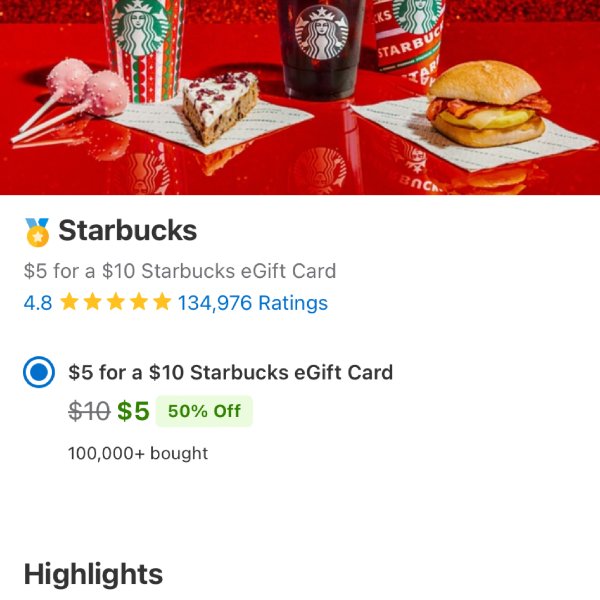View the Starbucks deal photo
Screen dimensions: 600x600
pos(300,97)
